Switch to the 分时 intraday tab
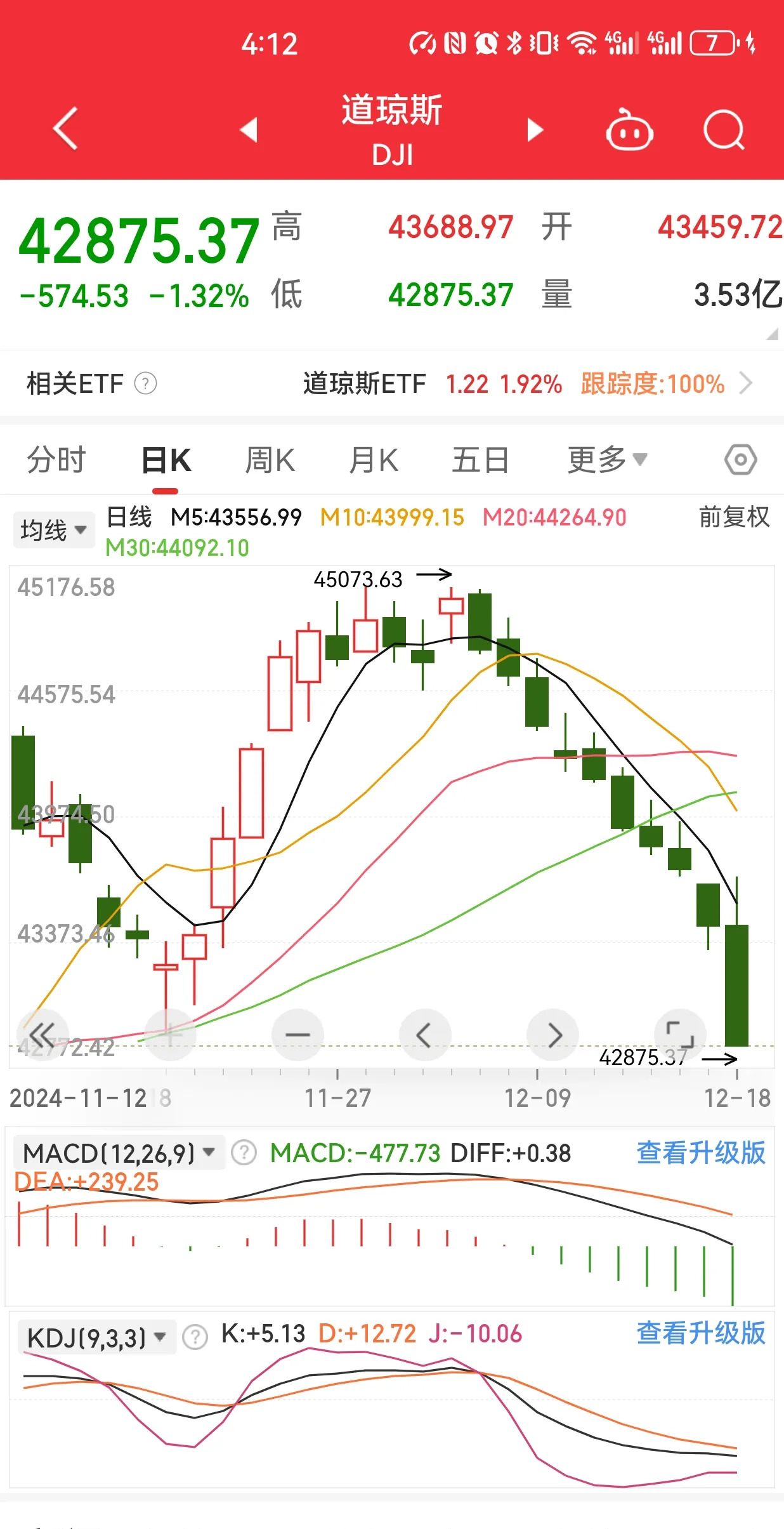This screenshot has height=1529, width=784. pos(56,460)
